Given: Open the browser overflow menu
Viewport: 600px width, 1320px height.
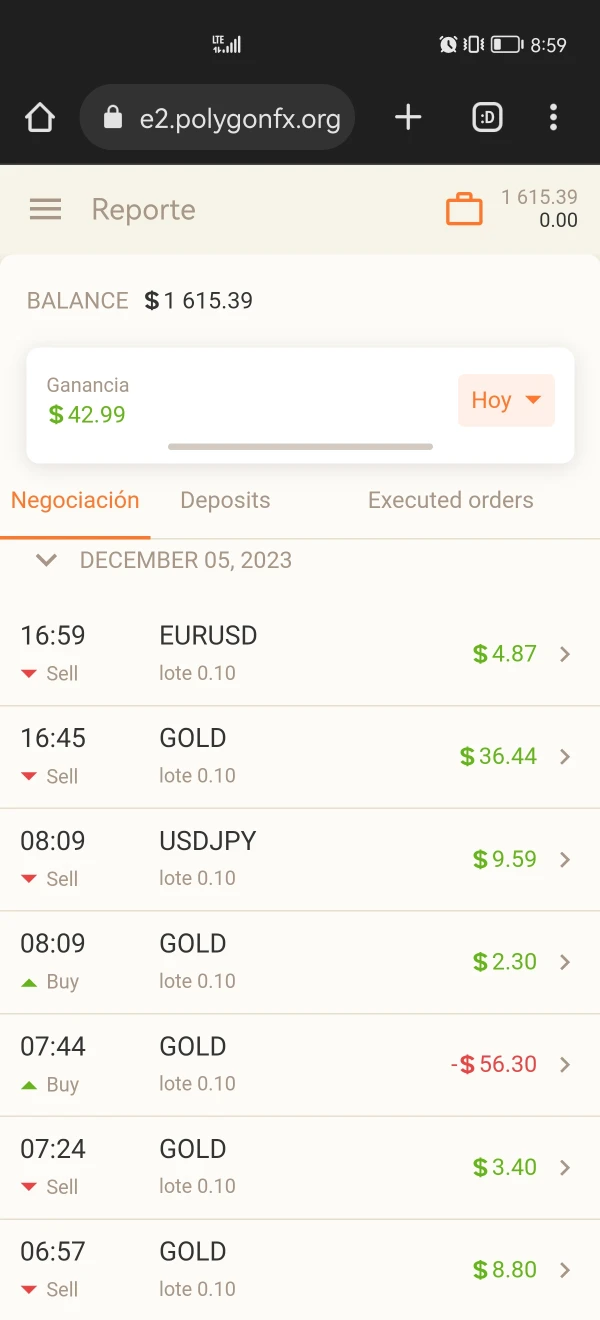Looking at the screenshot, I should (x=553, y=118).
